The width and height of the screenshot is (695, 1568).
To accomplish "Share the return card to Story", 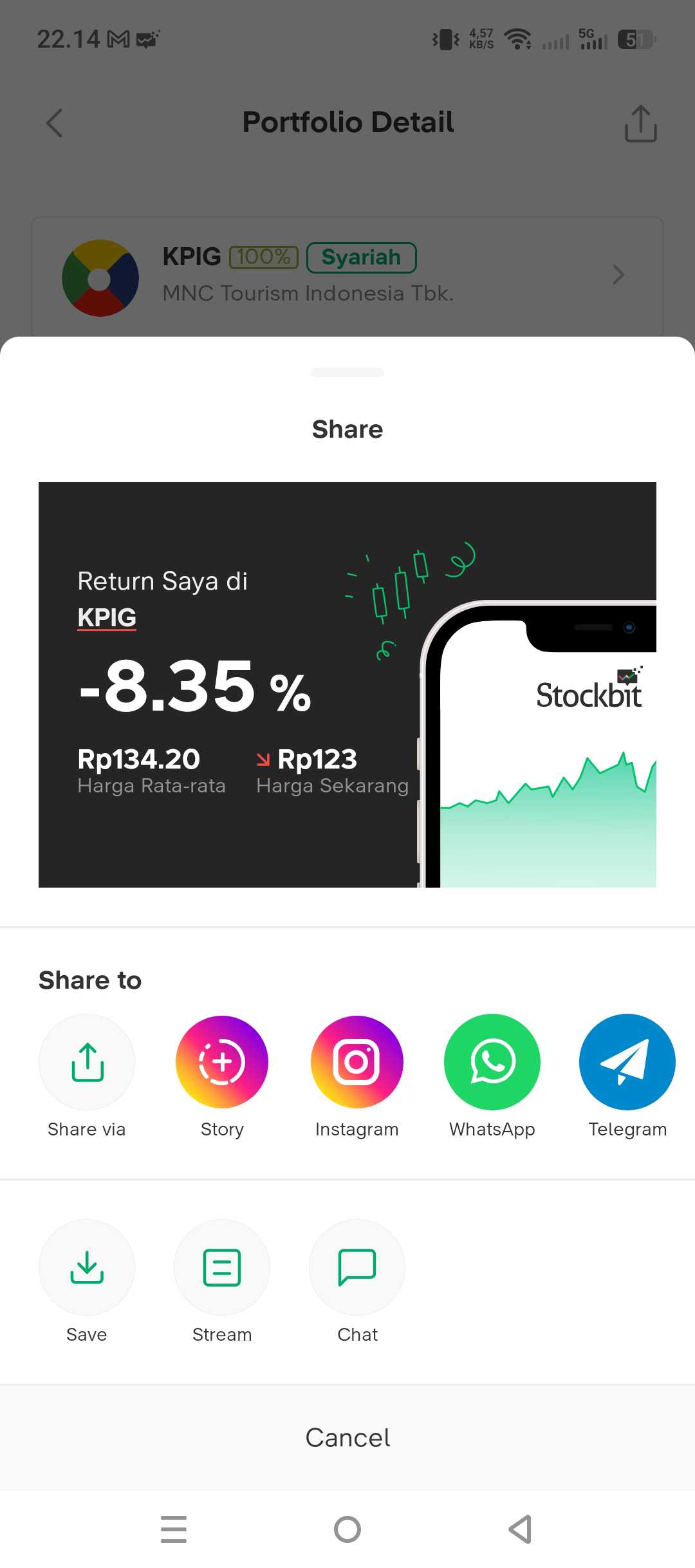I will pos(222,1062).
